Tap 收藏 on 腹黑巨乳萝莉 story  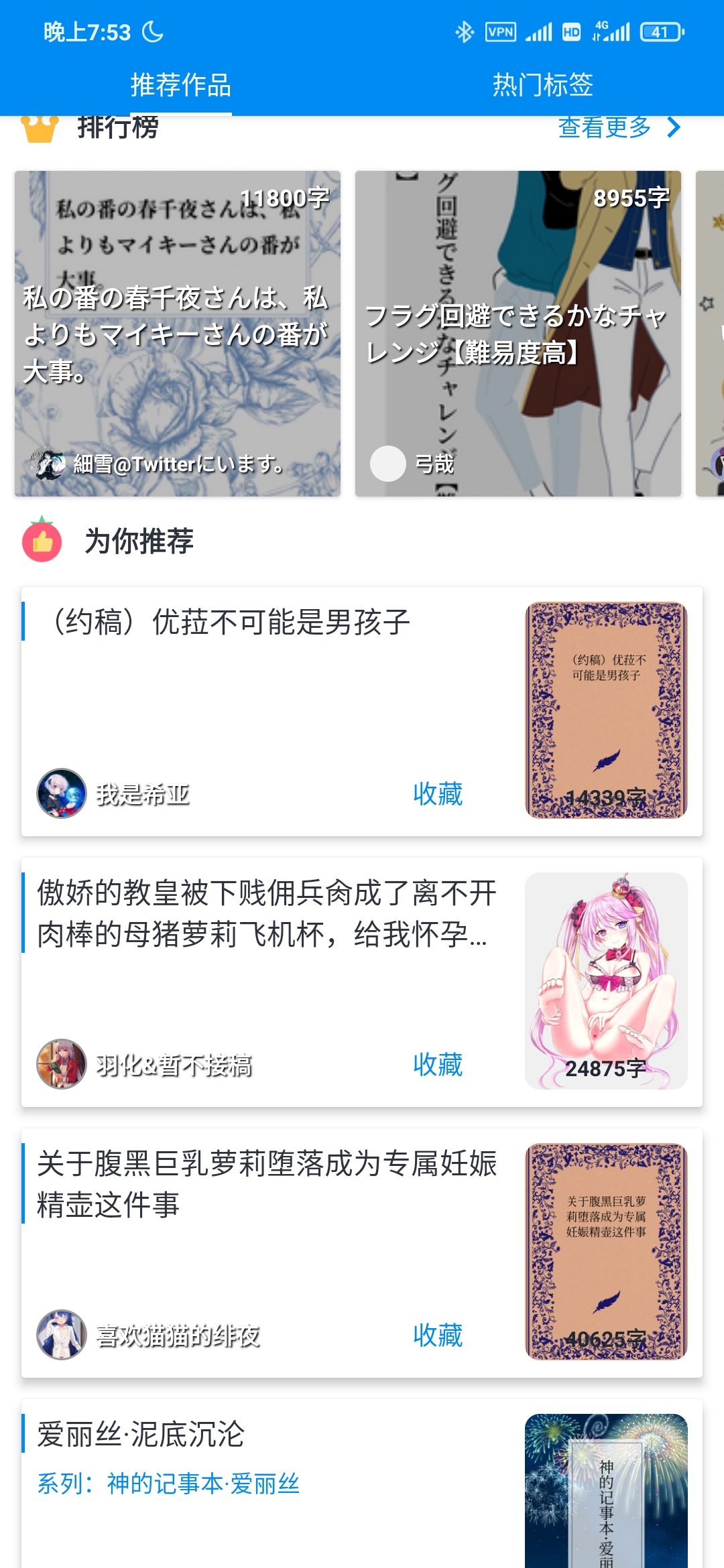(436, 1335)
